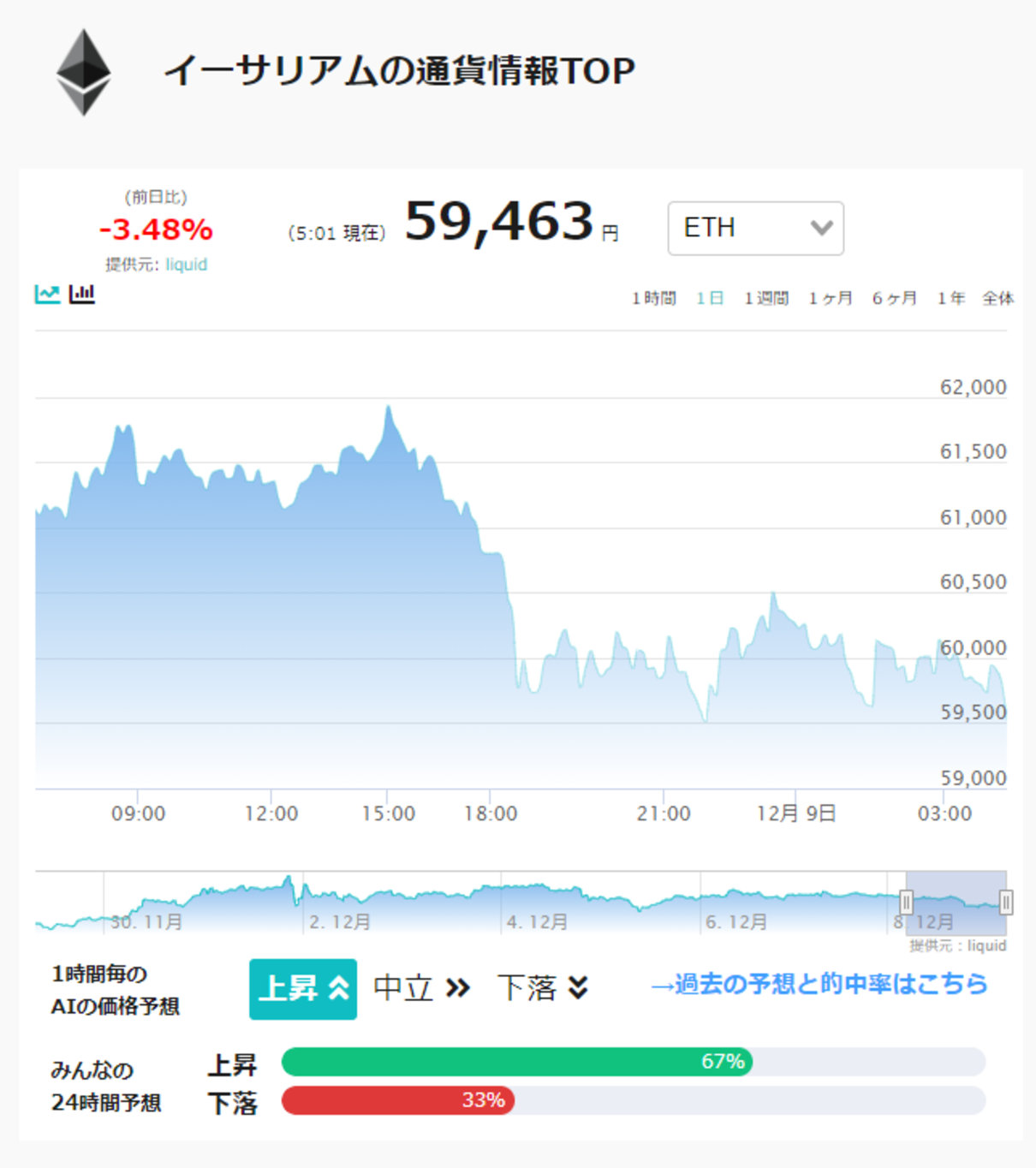
Task: Tap the left navigator range handle
Action: (906, 902)
